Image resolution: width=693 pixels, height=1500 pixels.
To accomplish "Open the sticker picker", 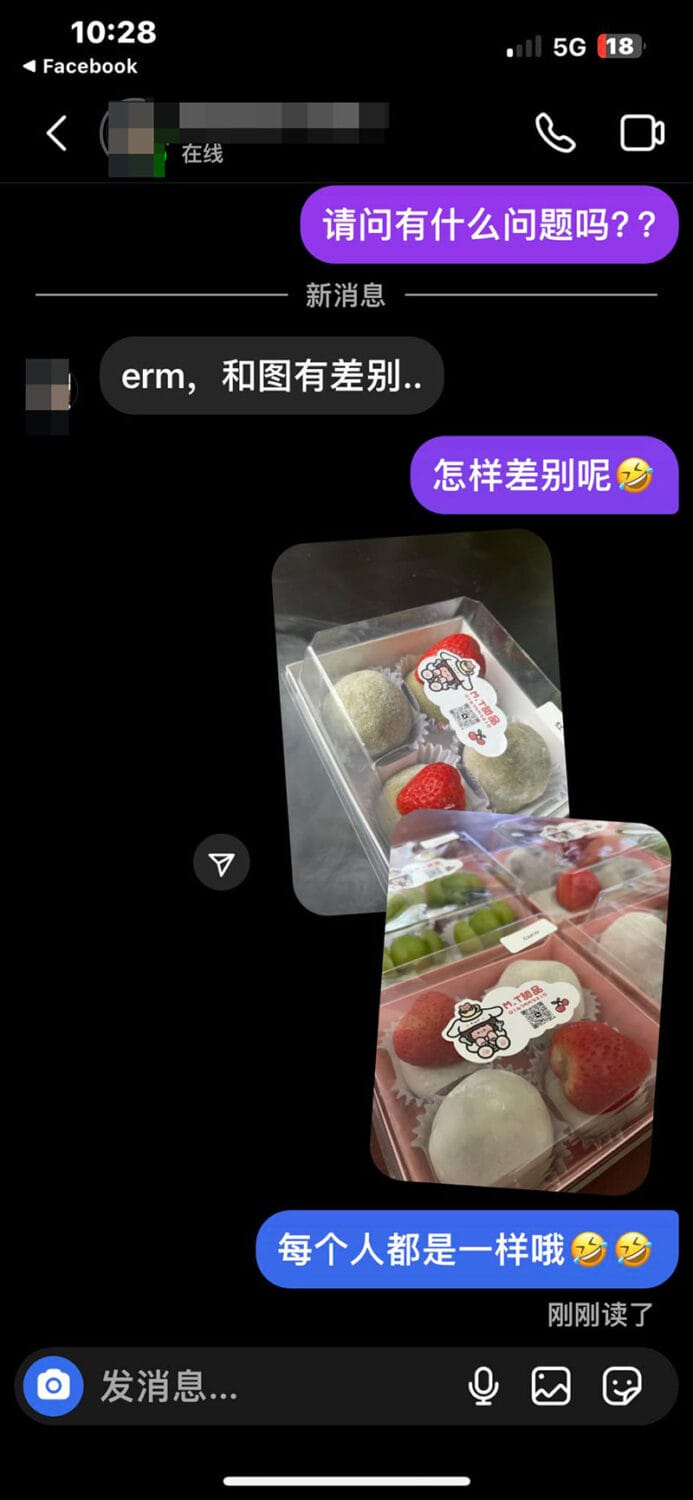I will tap(622, 1386).
